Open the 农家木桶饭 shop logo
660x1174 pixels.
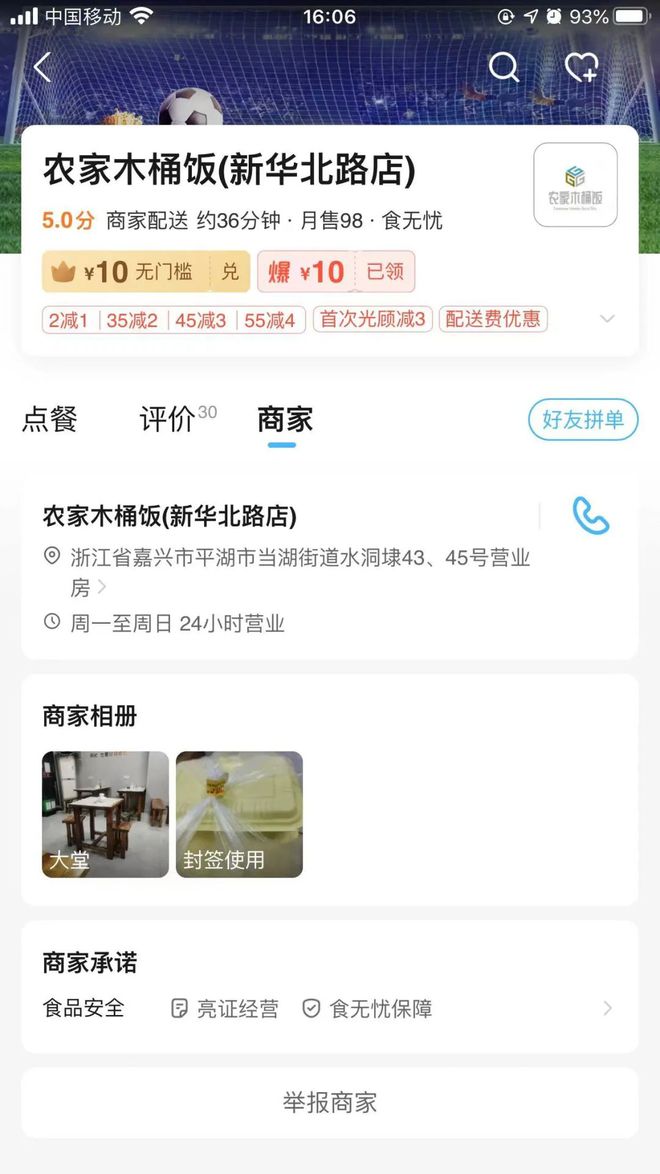575,185
